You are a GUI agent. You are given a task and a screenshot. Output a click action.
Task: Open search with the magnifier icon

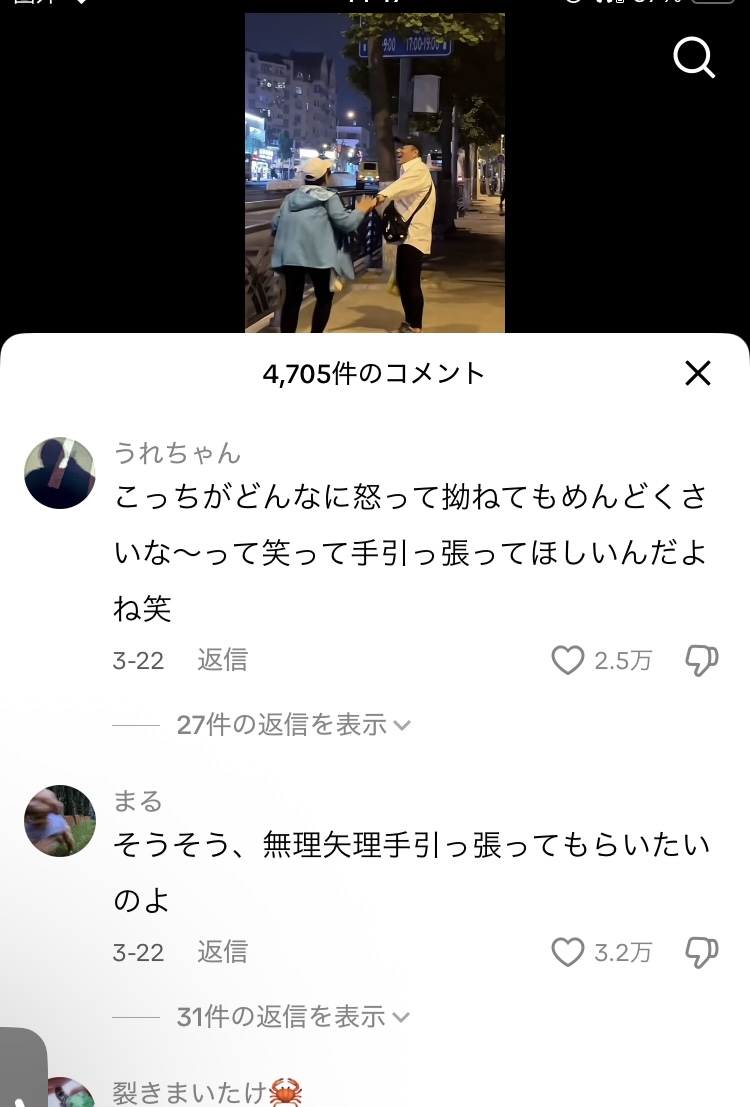(694, 58)
